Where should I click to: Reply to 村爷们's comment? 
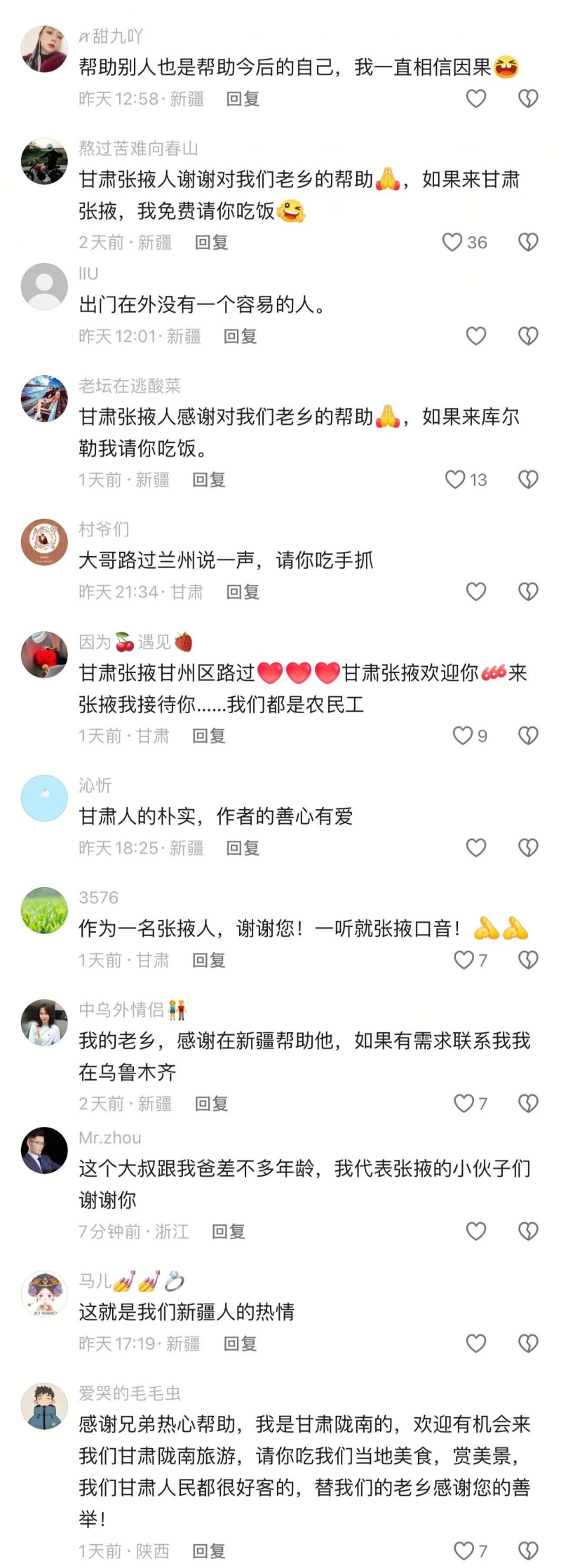coord(243,592)
